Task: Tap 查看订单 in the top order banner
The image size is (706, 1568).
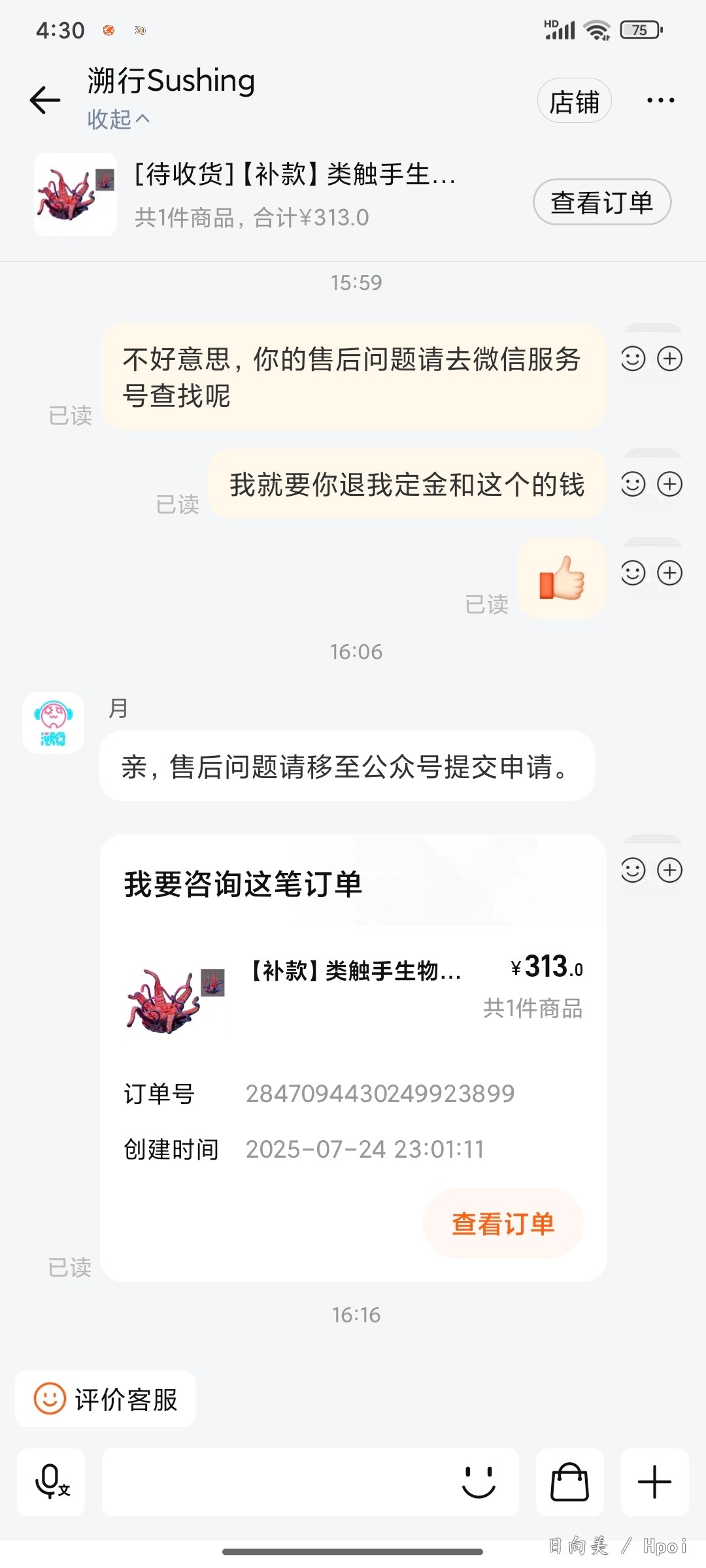Action: click(601, 202)
